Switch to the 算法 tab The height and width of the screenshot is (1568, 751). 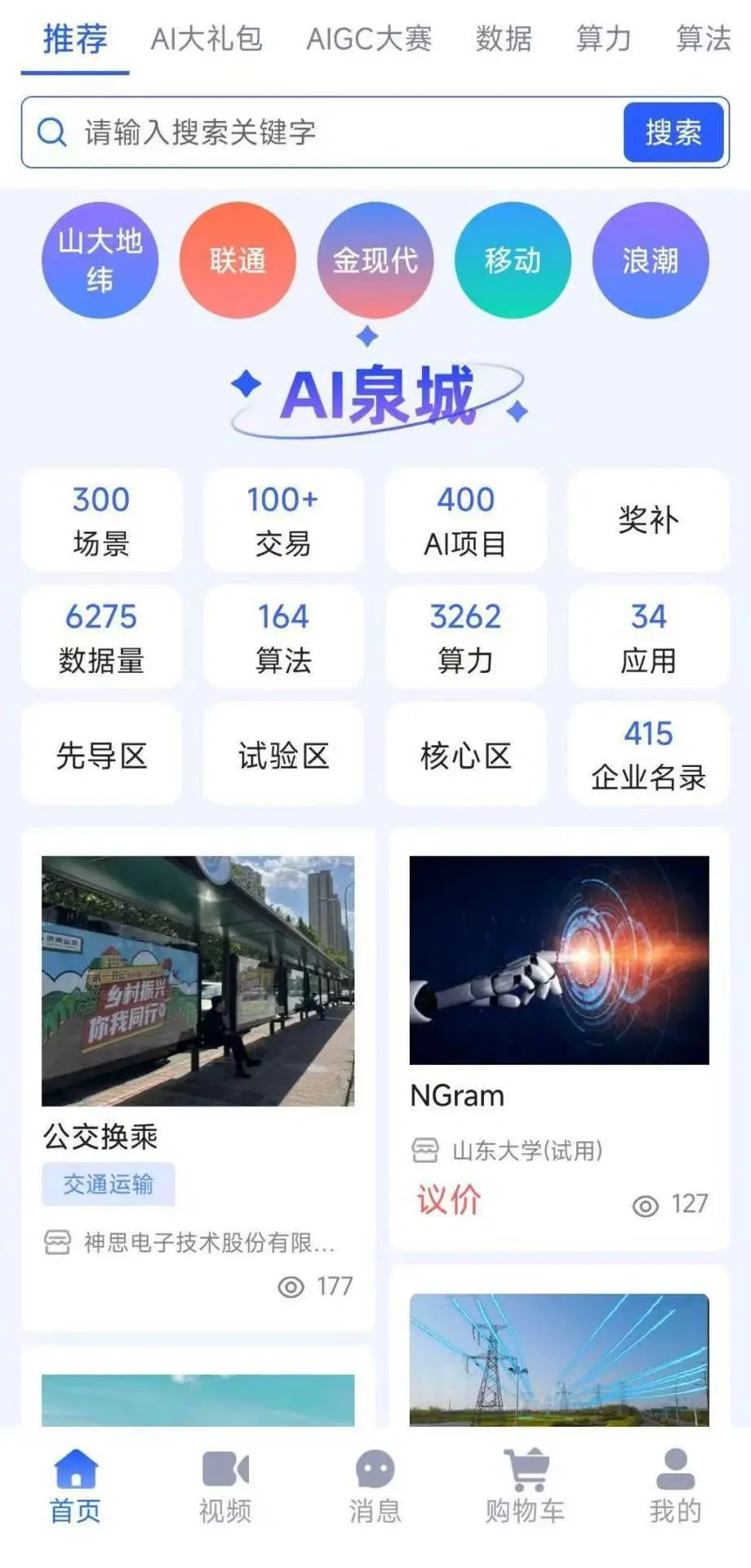click(x=702, y=38)
